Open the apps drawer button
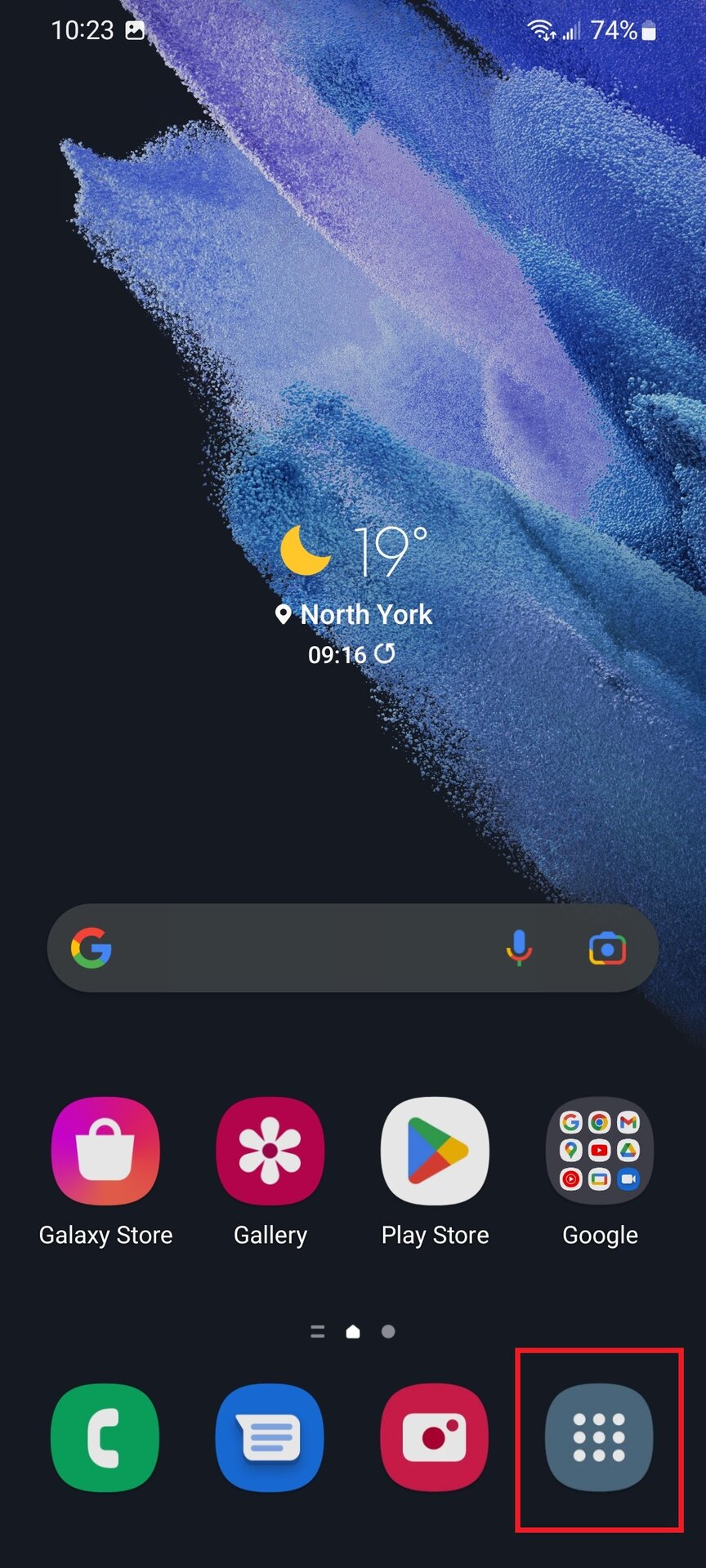 [599, 1438]
